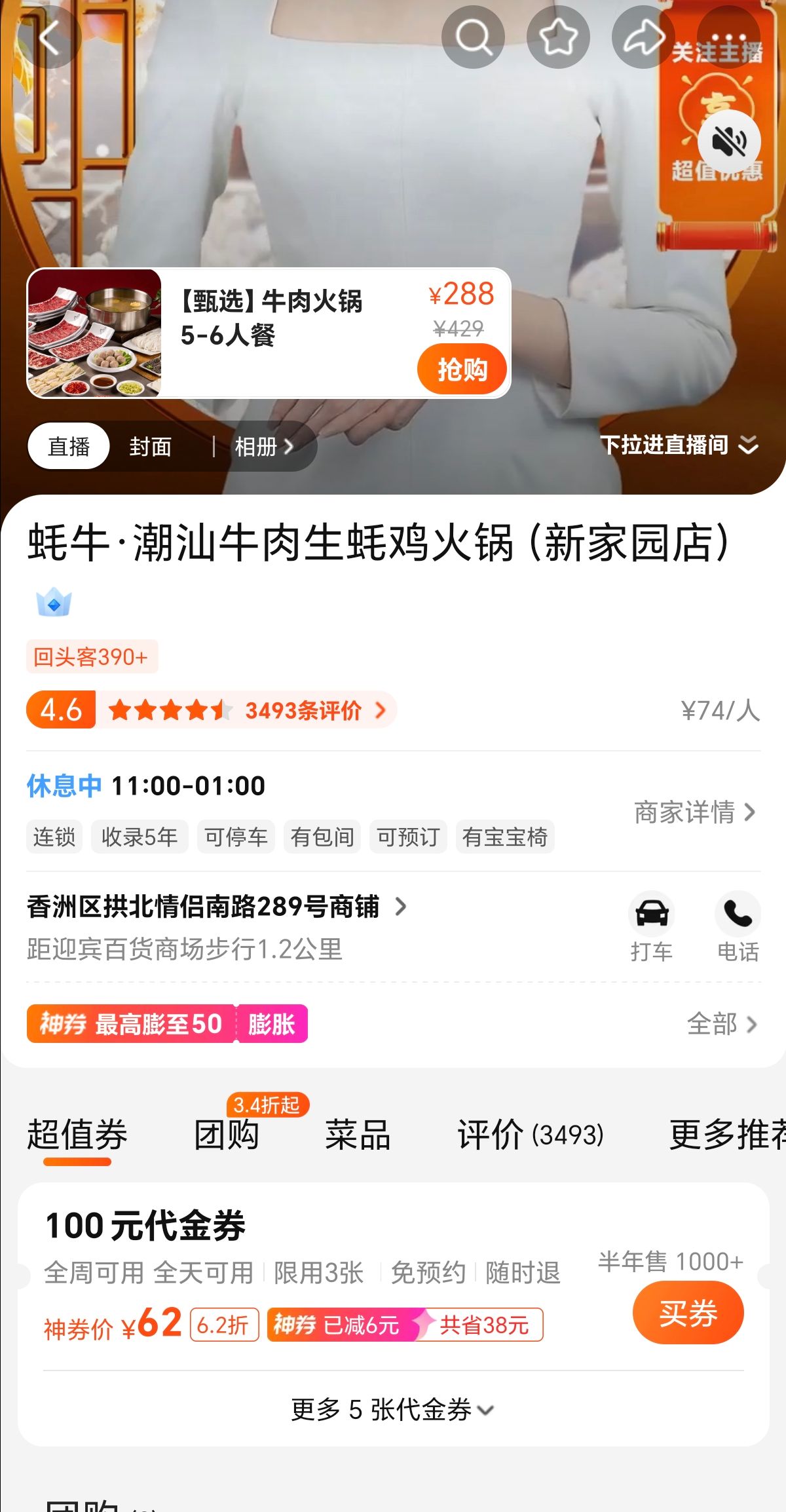Unmute the livestream audio

click(x=729, y=142)
